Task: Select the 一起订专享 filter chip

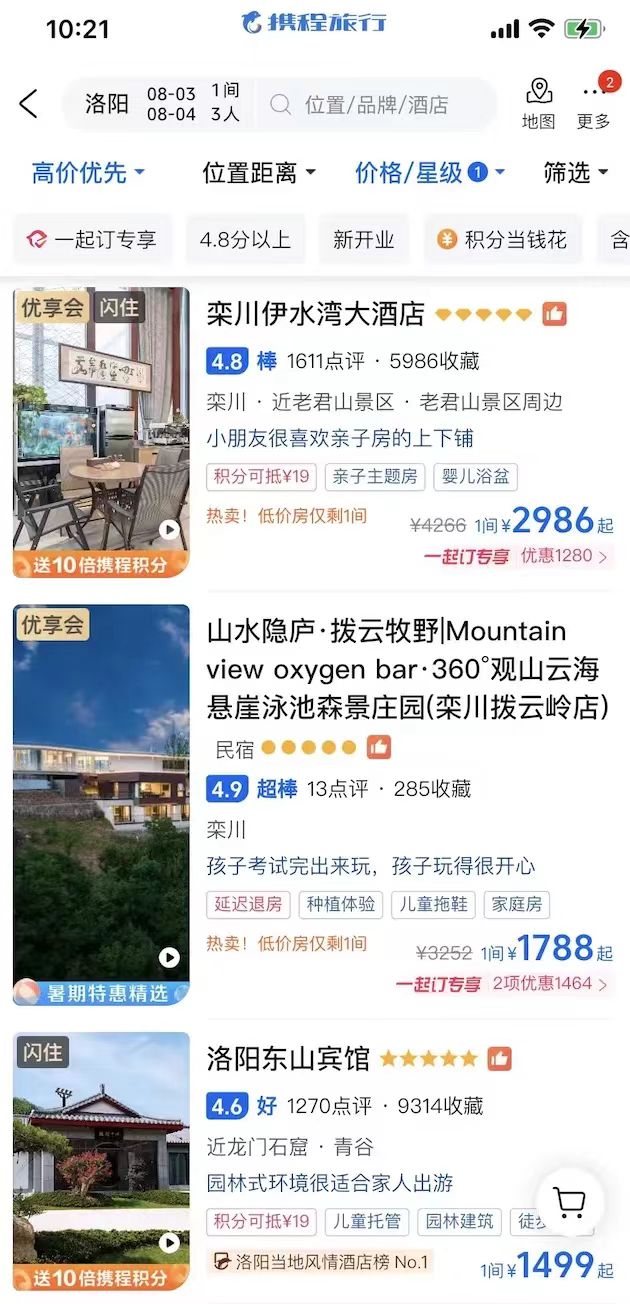Action: (x=92, y=240)
